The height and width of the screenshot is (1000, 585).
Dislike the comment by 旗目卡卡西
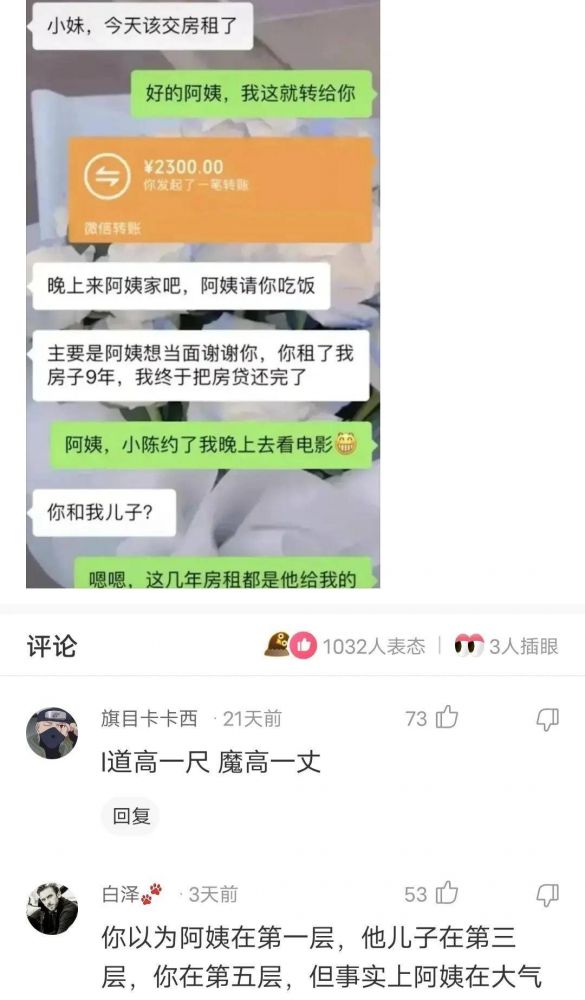[x=547, y=719]
